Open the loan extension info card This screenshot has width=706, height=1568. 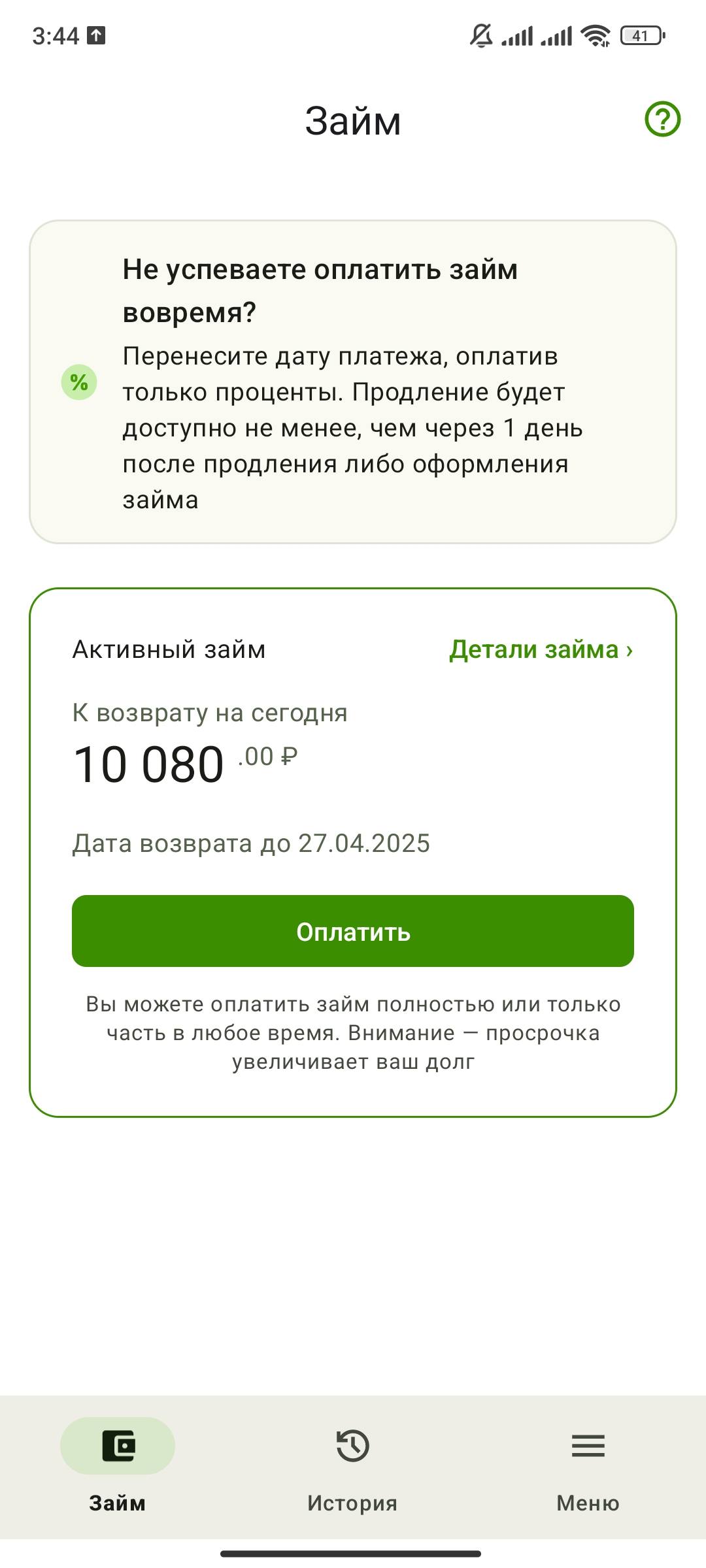pyautogui.click(x=353, y=382)
